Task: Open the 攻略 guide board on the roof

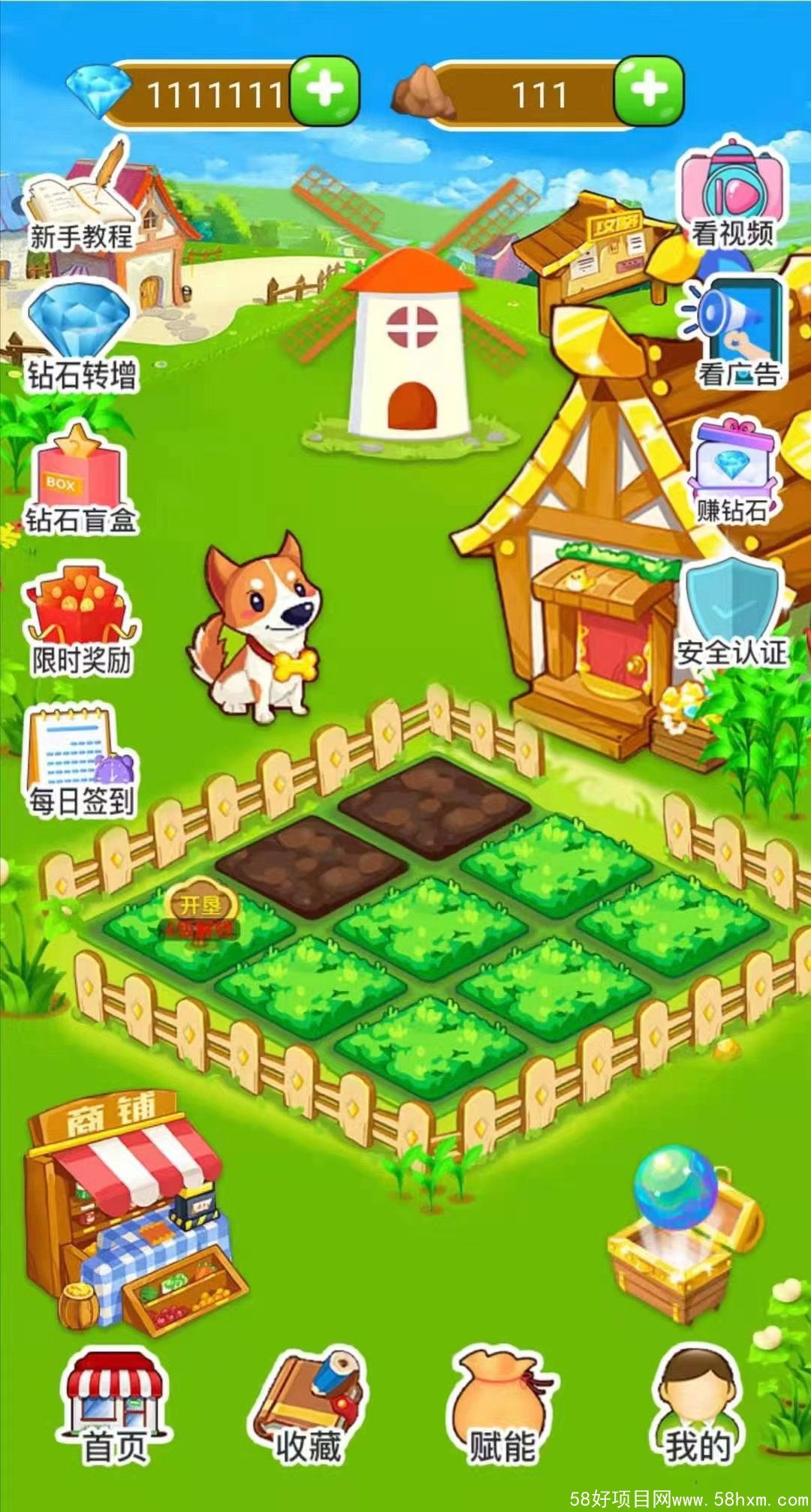Action: pos(601,248)
